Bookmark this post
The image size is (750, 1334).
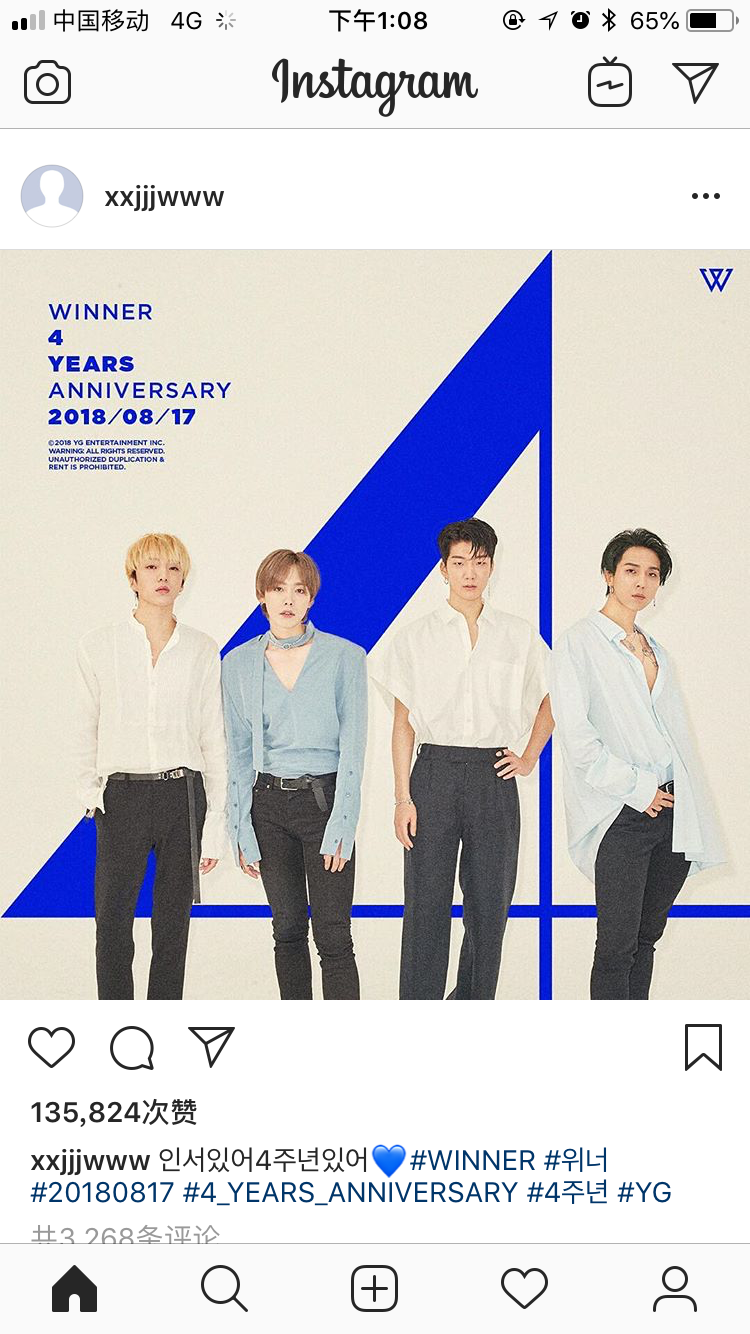click(x=703, y=1047)
